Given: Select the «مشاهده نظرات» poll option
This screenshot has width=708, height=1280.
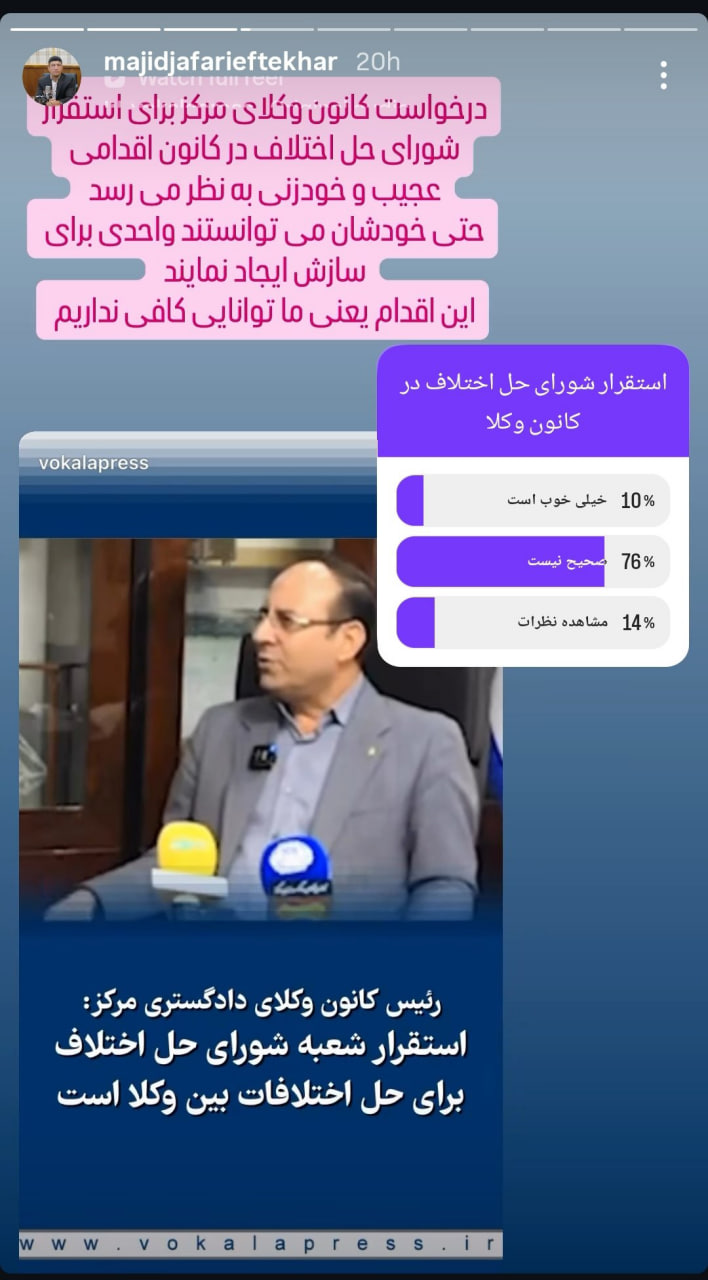Looking at the screenshot, I should click(x=533, y=622).
